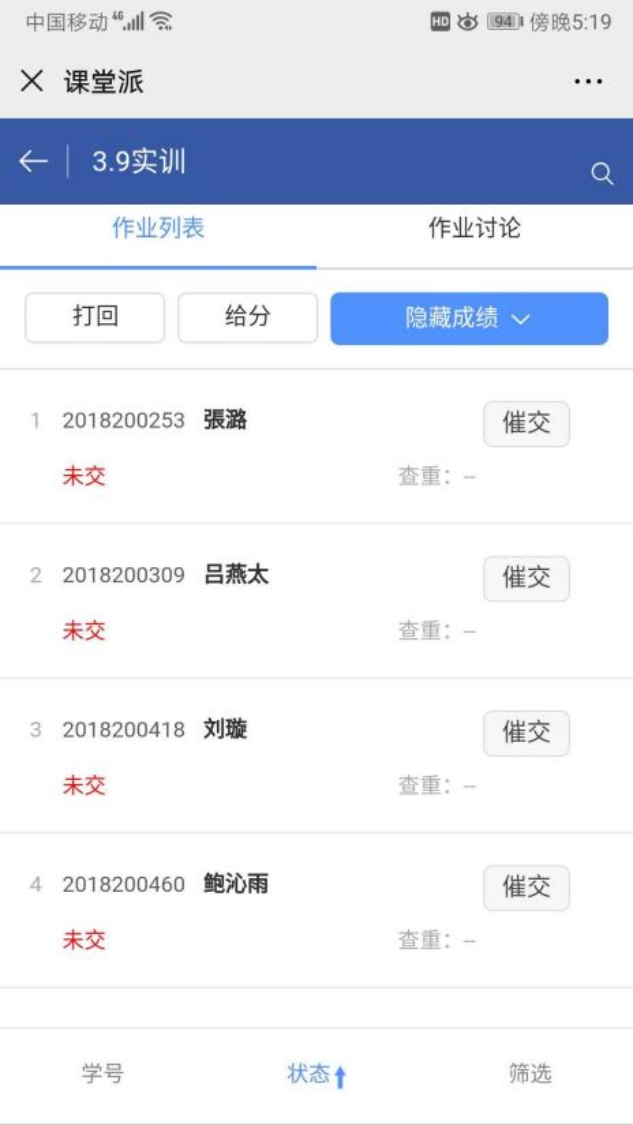Sort the list by 状态
633x1125 pixels.
coord(316,1074)
